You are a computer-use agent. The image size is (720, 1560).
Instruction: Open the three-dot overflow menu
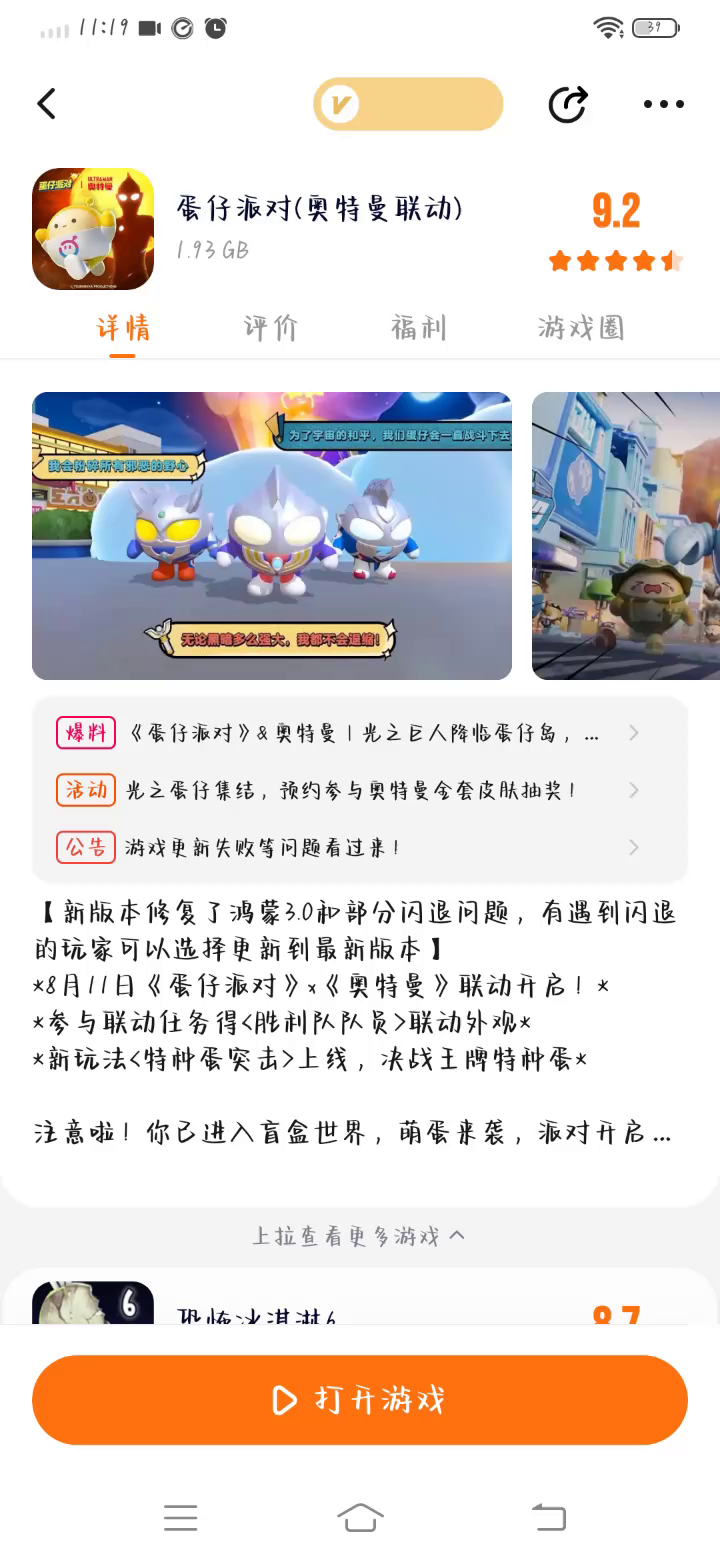point(663,104)
